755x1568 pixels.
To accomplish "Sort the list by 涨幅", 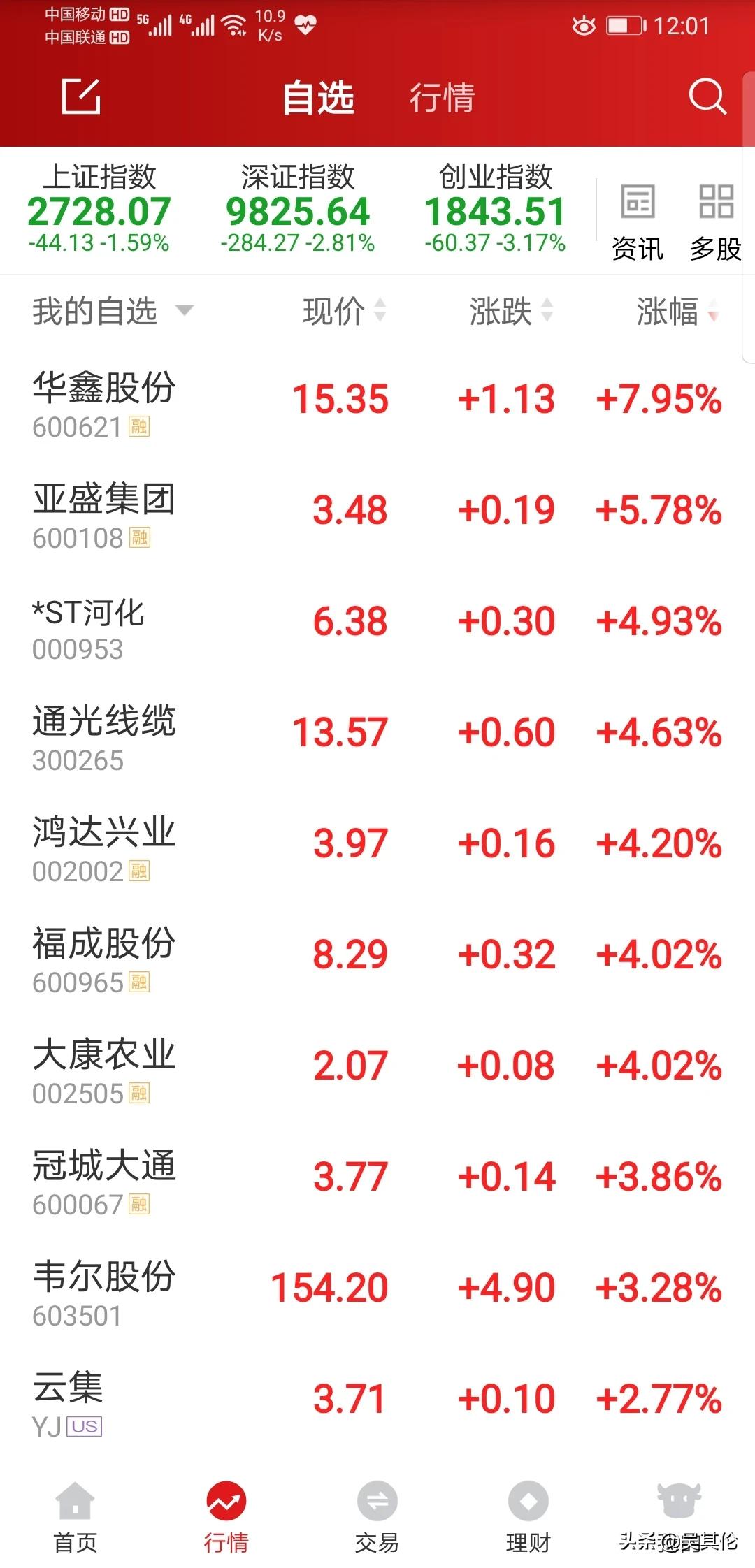I will [677, 311].
